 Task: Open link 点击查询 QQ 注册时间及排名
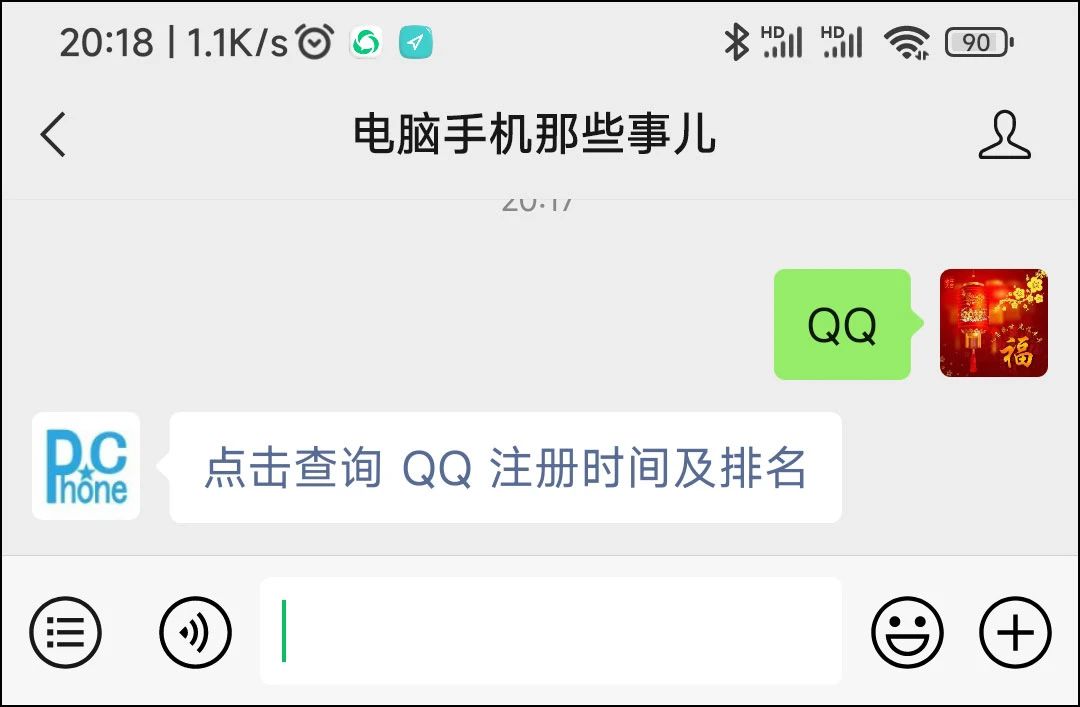(505, 468)
